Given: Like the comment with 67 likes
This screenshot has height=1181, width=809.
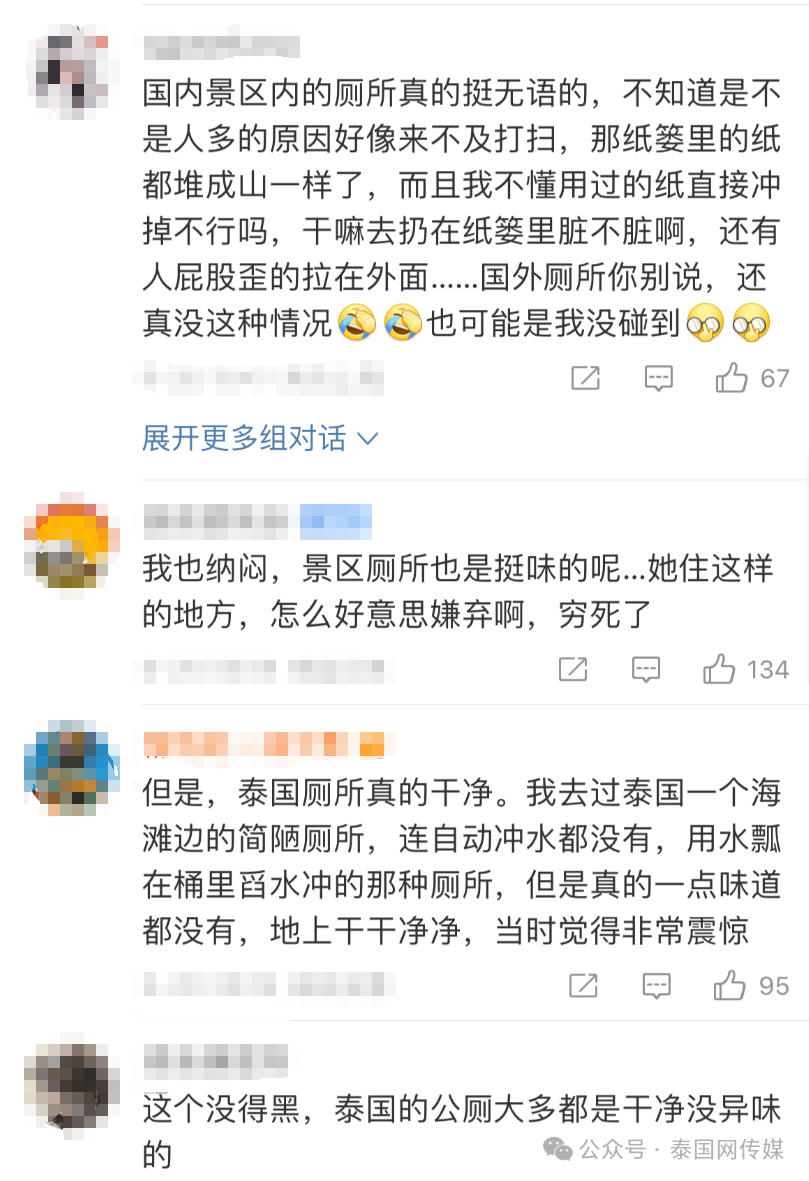Looking at the screenshot, I should 732,378.
